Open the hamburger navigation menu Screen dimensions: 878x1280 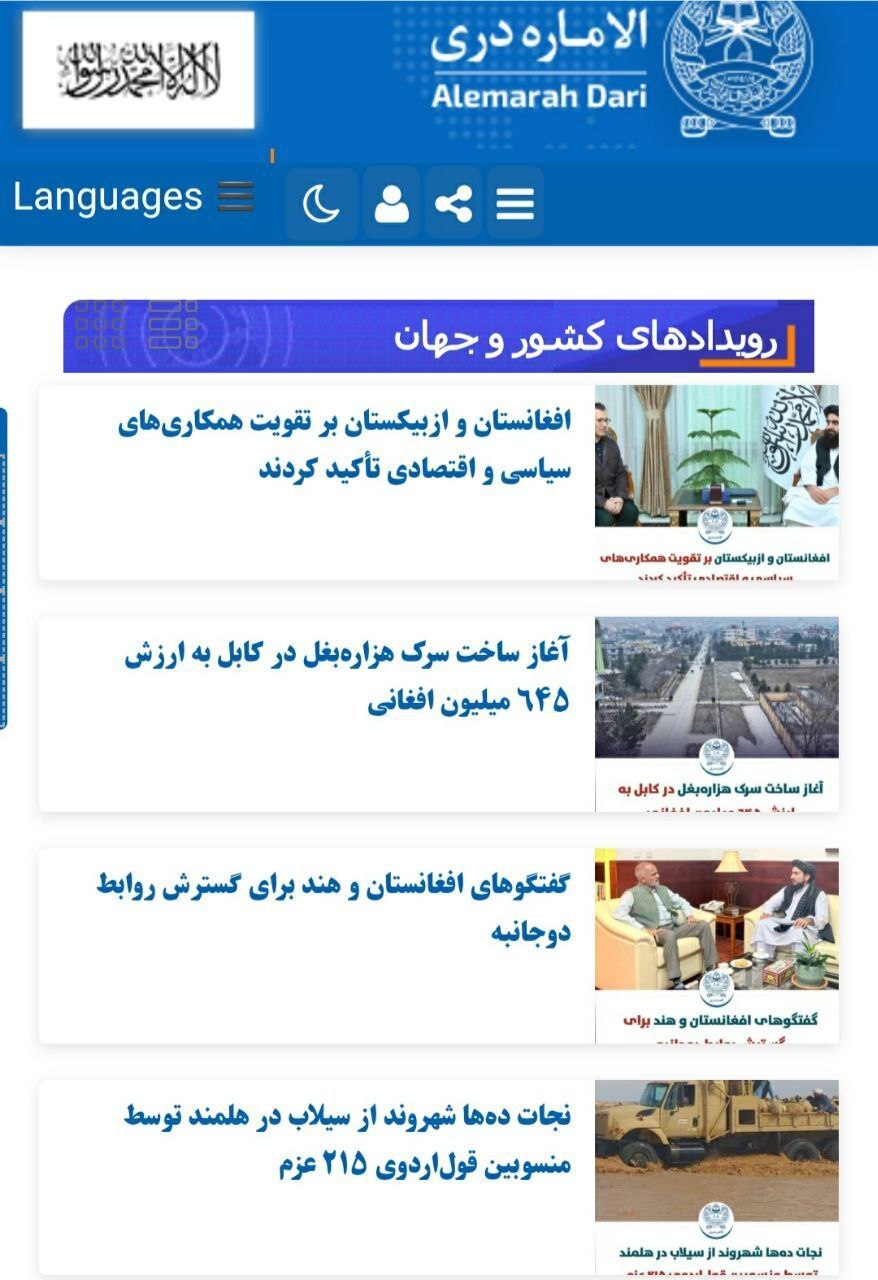[x=515, y=204]
